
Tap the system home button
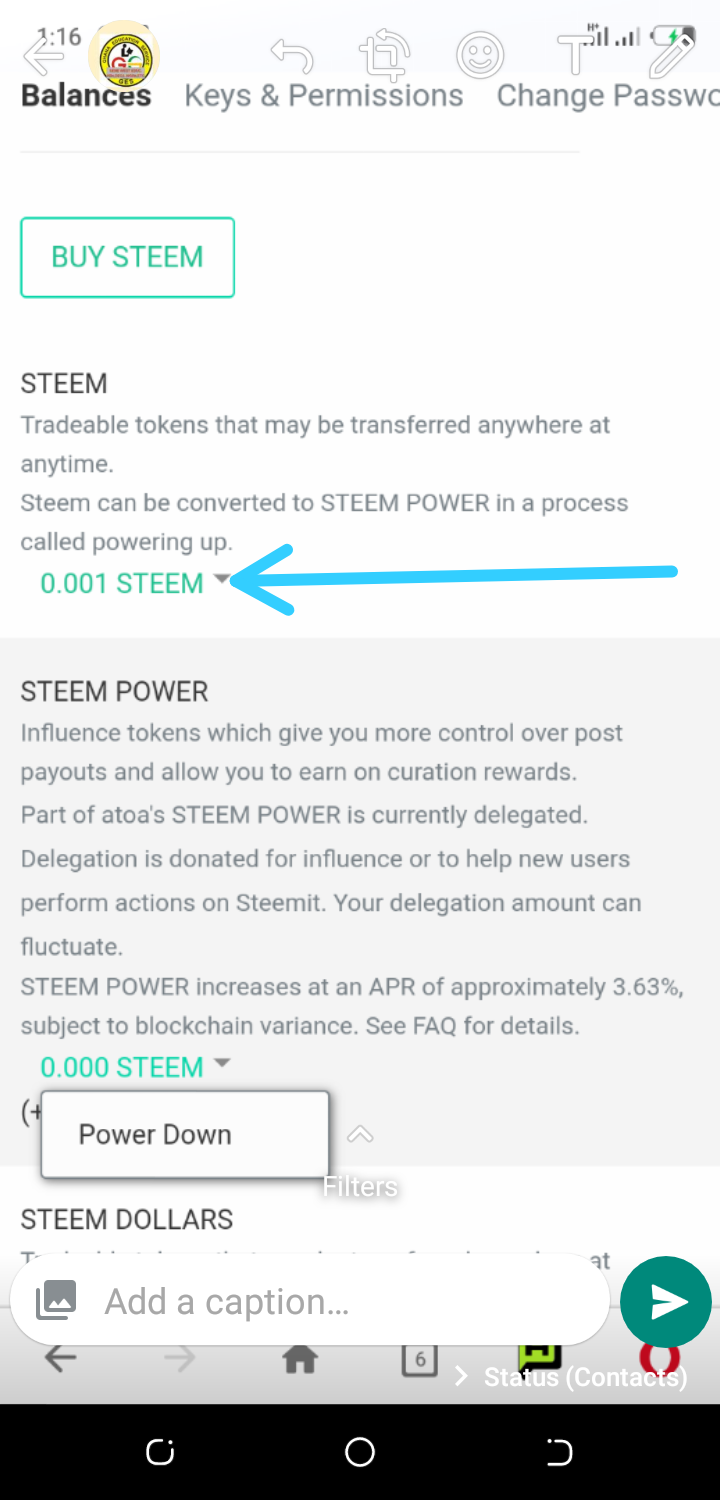pyautogui.click(x=360, y=1452)
